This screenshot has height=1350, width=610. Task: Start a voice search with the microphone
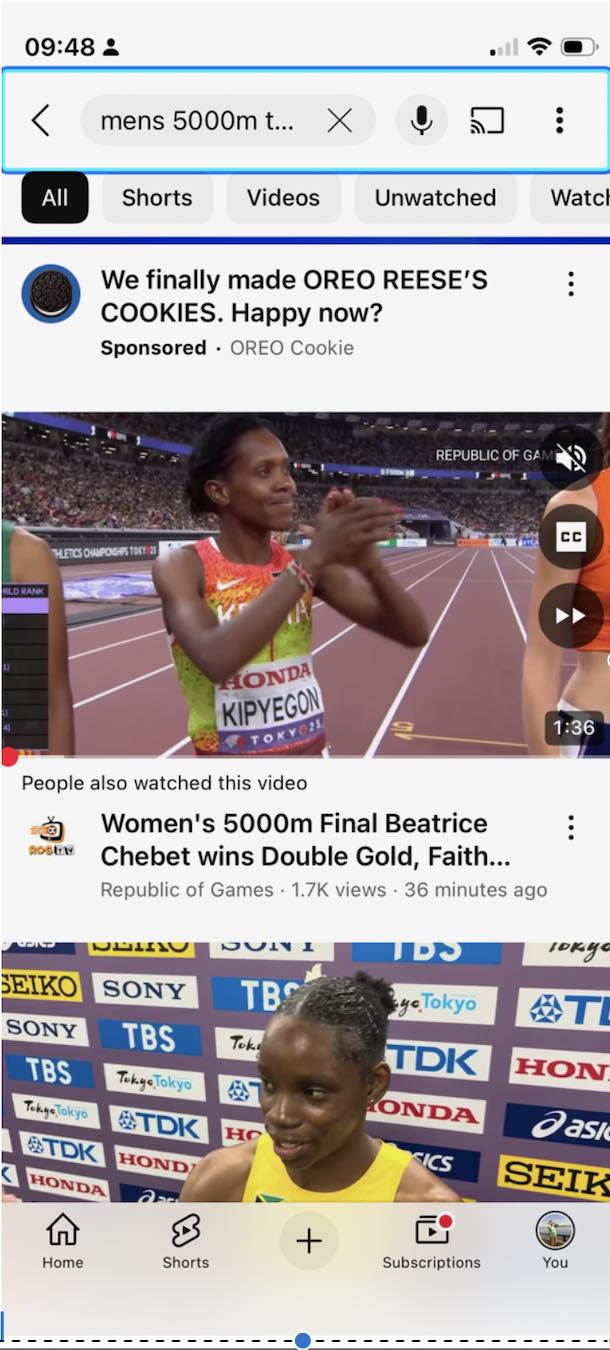421,121
